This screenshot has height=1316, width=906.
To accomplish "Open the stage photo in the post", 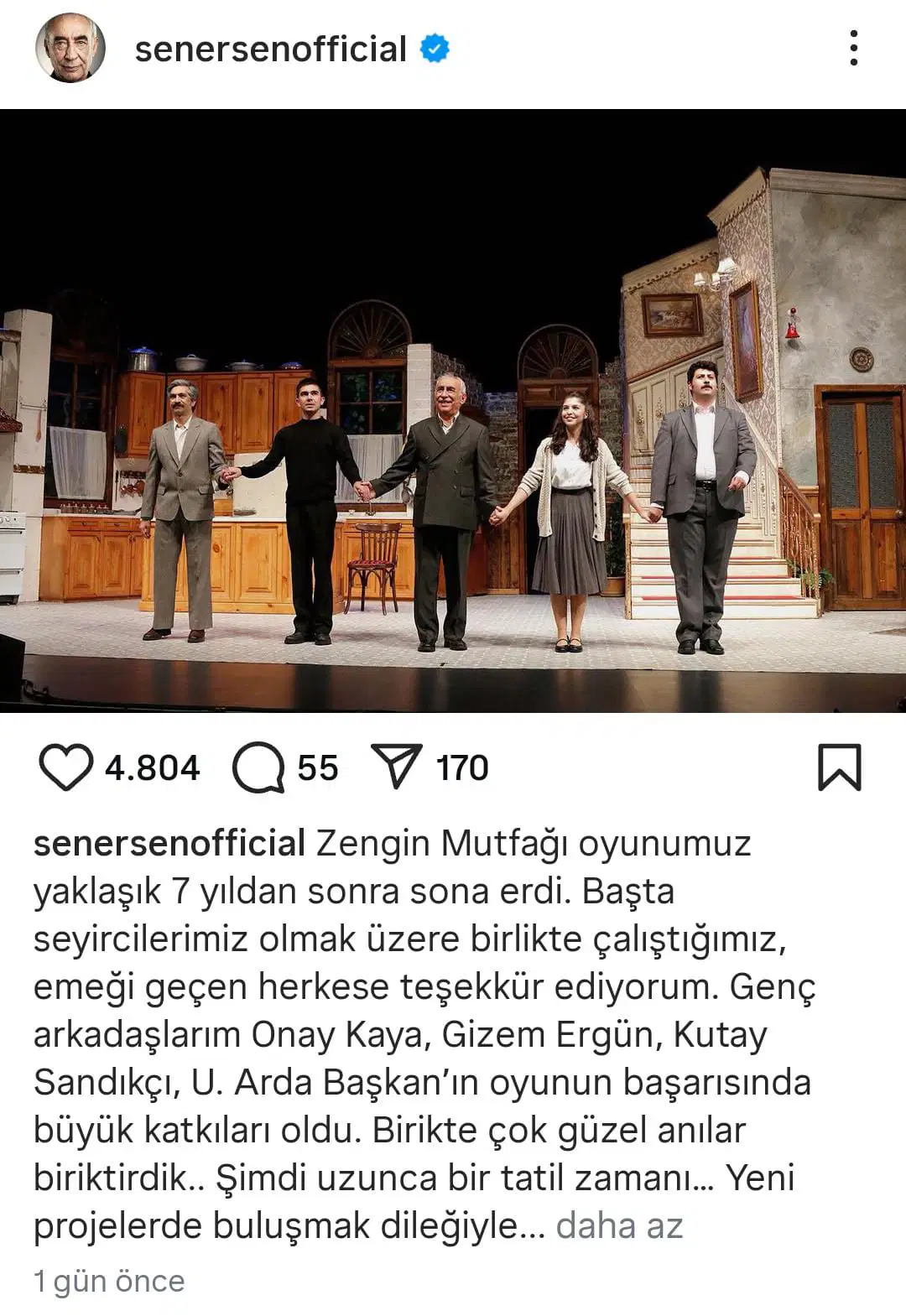I will (x=453, y=411).
